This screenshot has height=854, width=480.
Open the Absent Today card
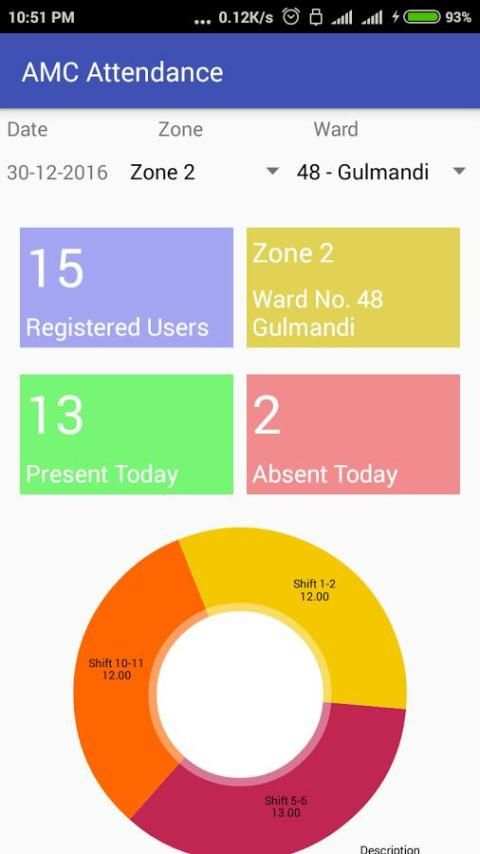353,434
